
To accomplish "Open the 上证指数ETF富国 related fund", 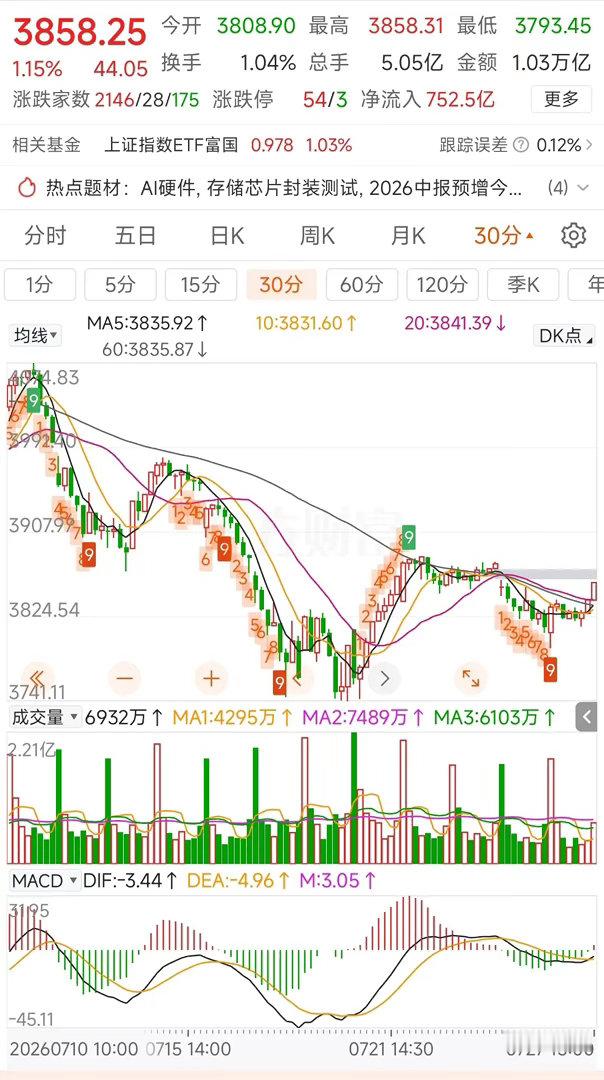I will 171,145.
